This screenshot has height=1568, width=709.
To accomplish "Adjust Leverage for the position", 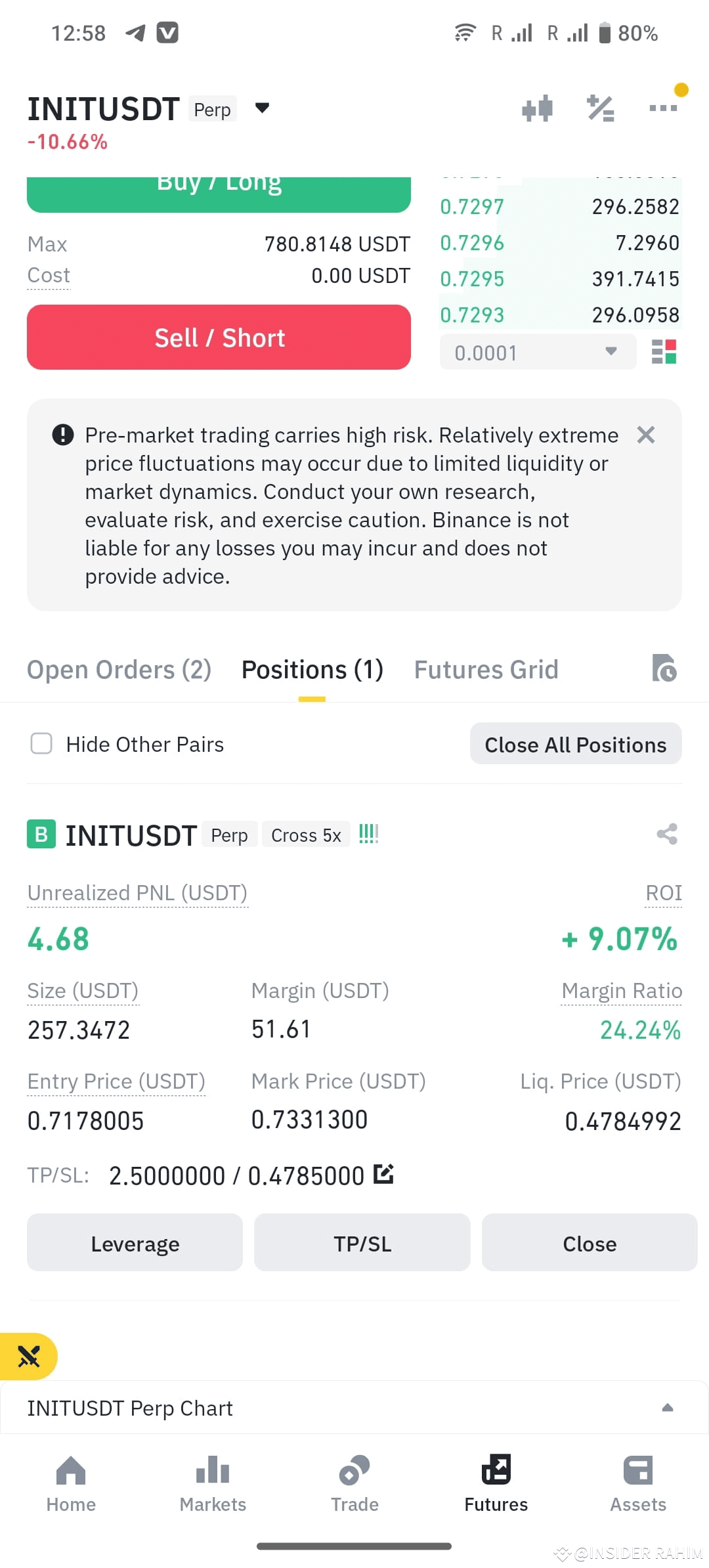I will coord(135,1243).
